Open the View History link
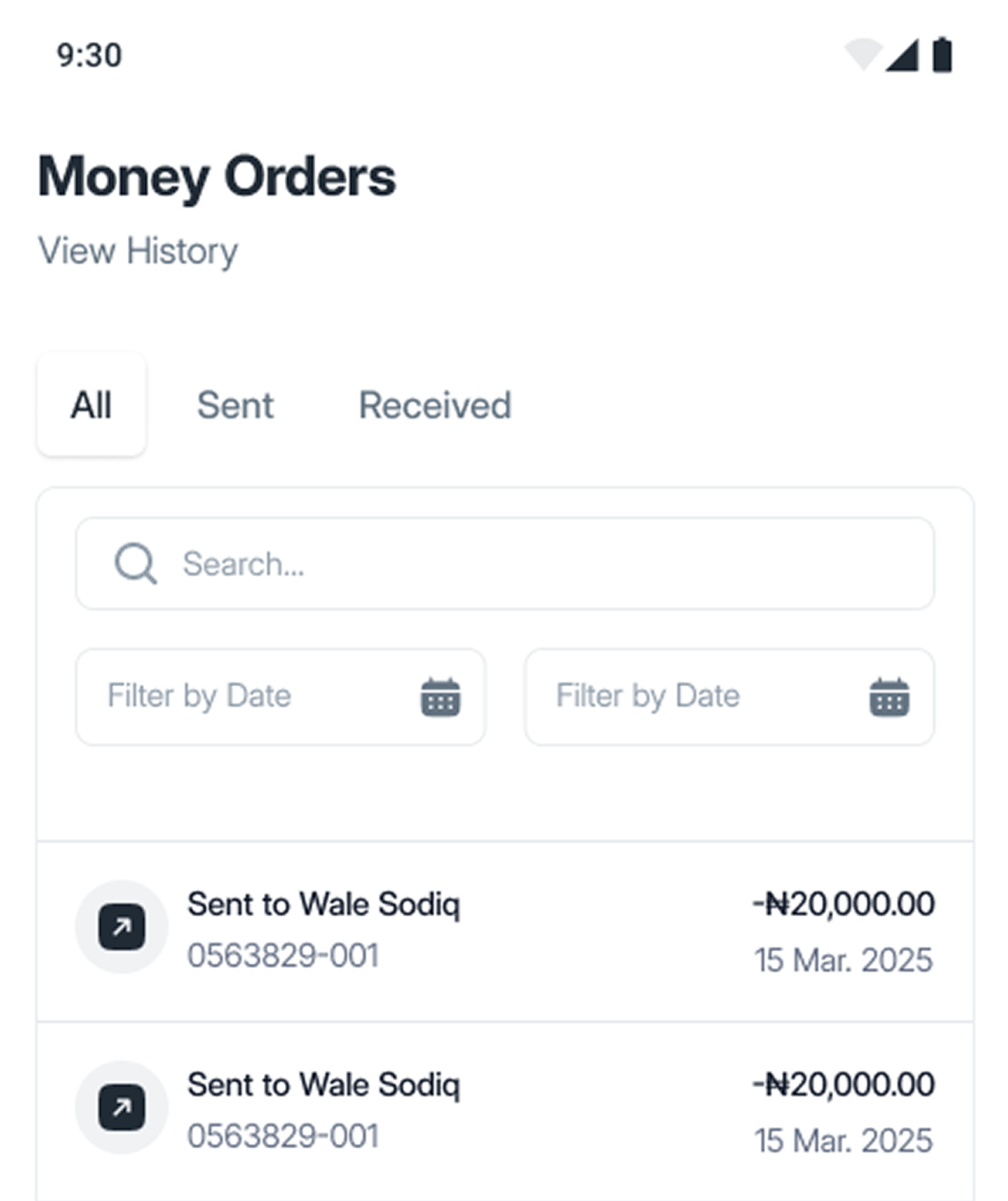 [x=137, y=251]
